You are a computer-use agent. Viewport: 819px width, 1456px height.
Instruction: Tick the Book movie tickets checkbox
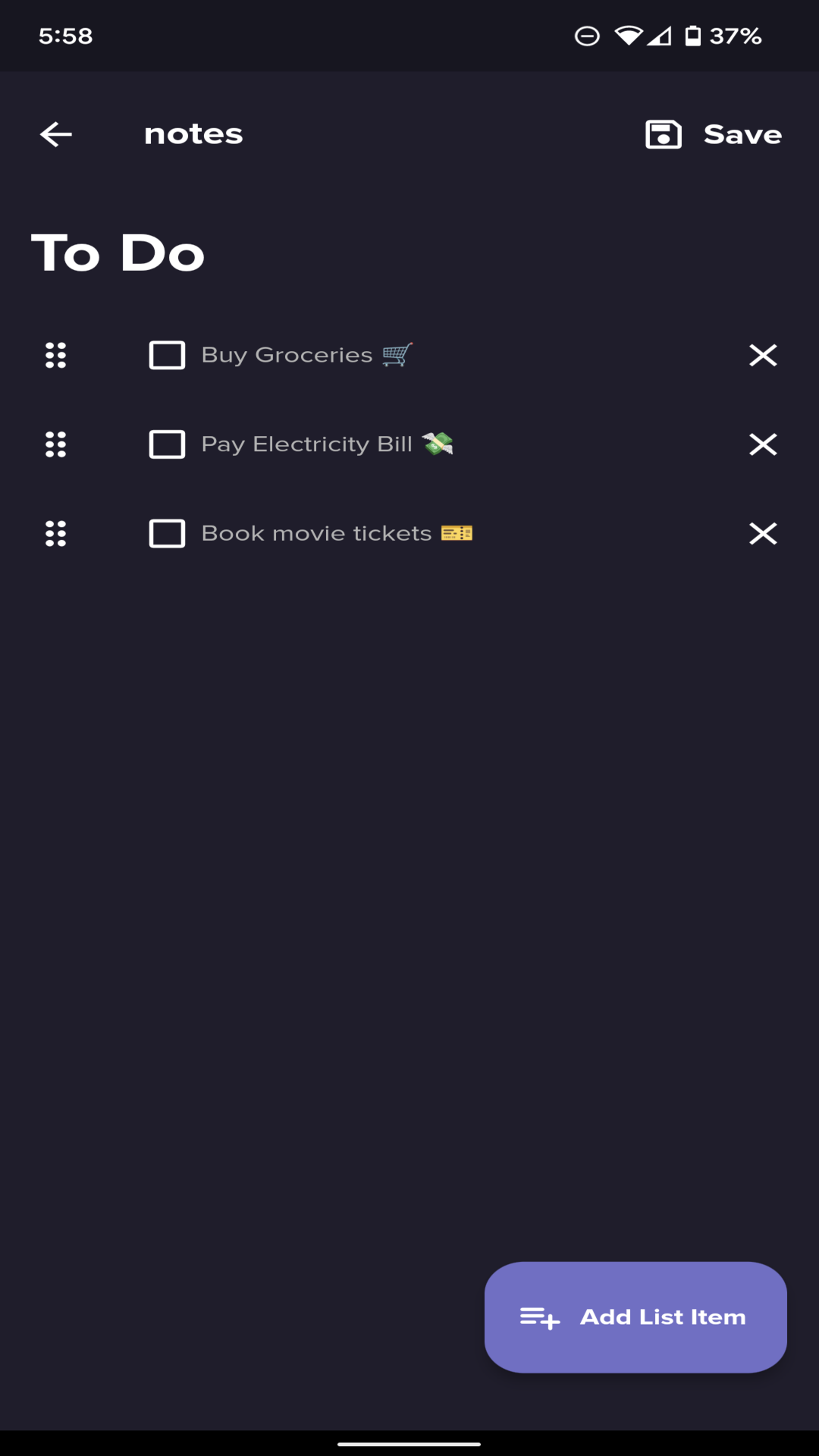tap(167, 534)
